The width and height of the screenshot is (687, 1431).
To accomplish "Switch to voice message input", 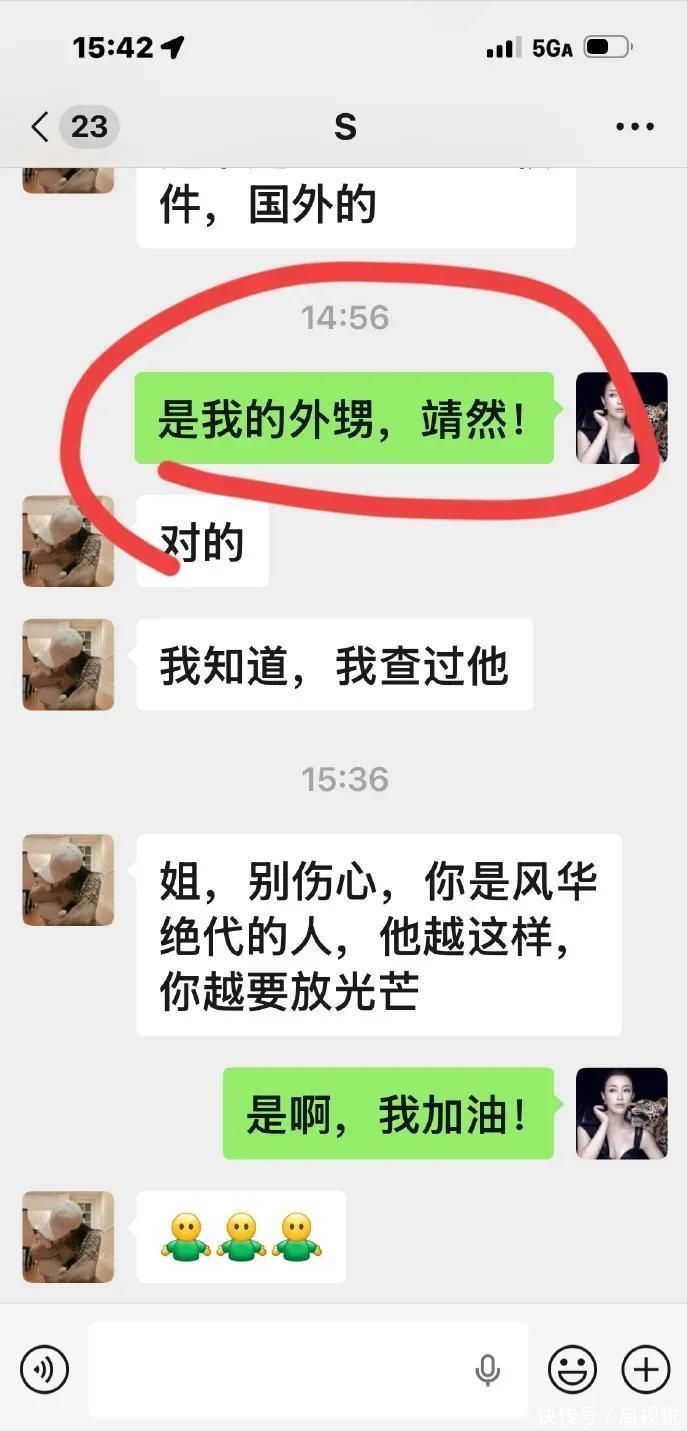I will (x=44, y=1369).
